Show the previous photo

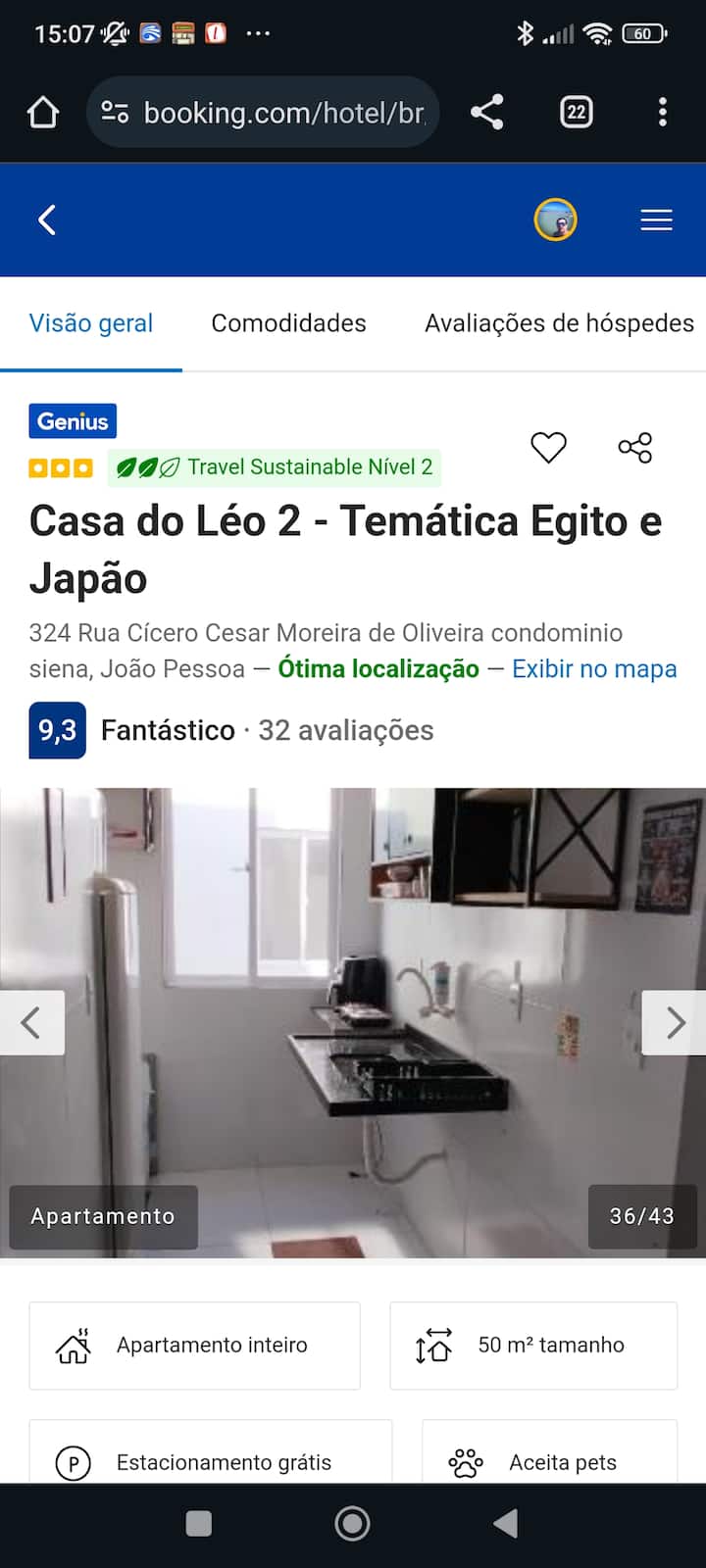click(x=31, y=1023)
